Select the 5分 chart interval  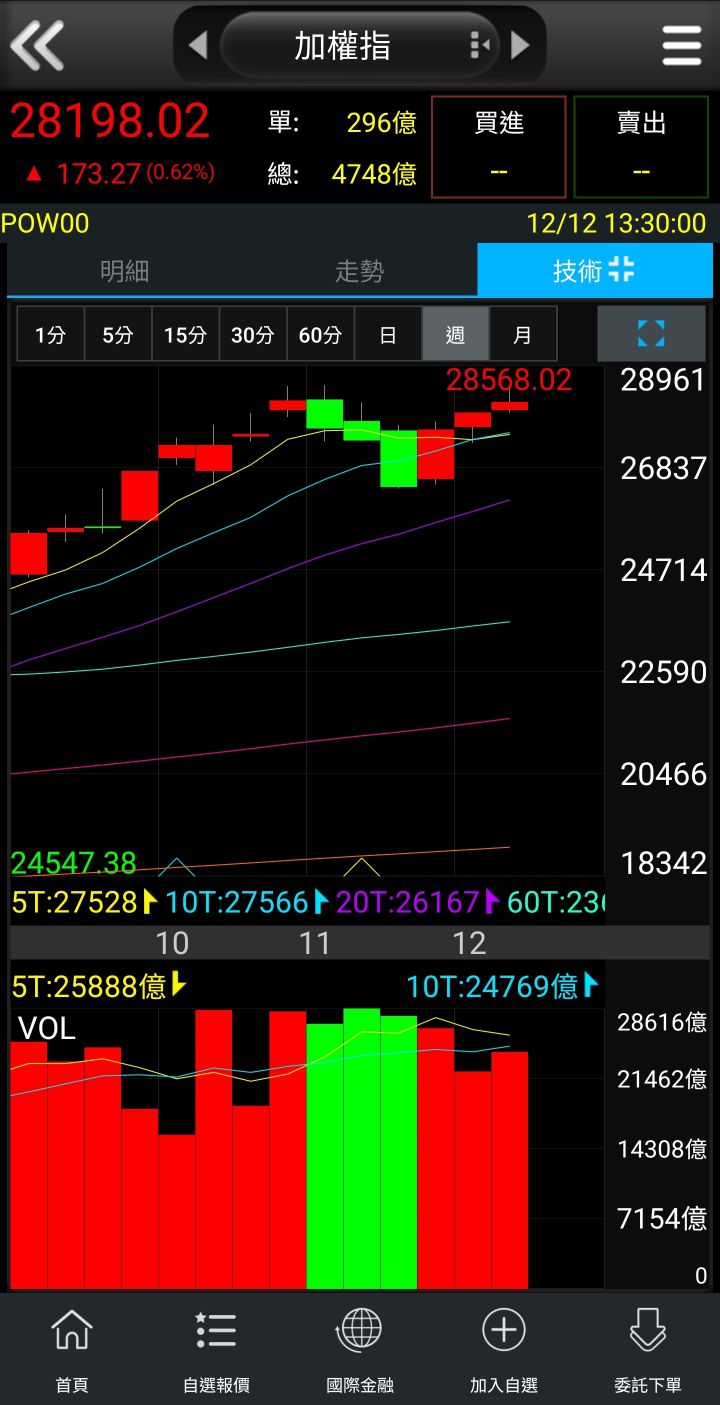click(118, 334)
